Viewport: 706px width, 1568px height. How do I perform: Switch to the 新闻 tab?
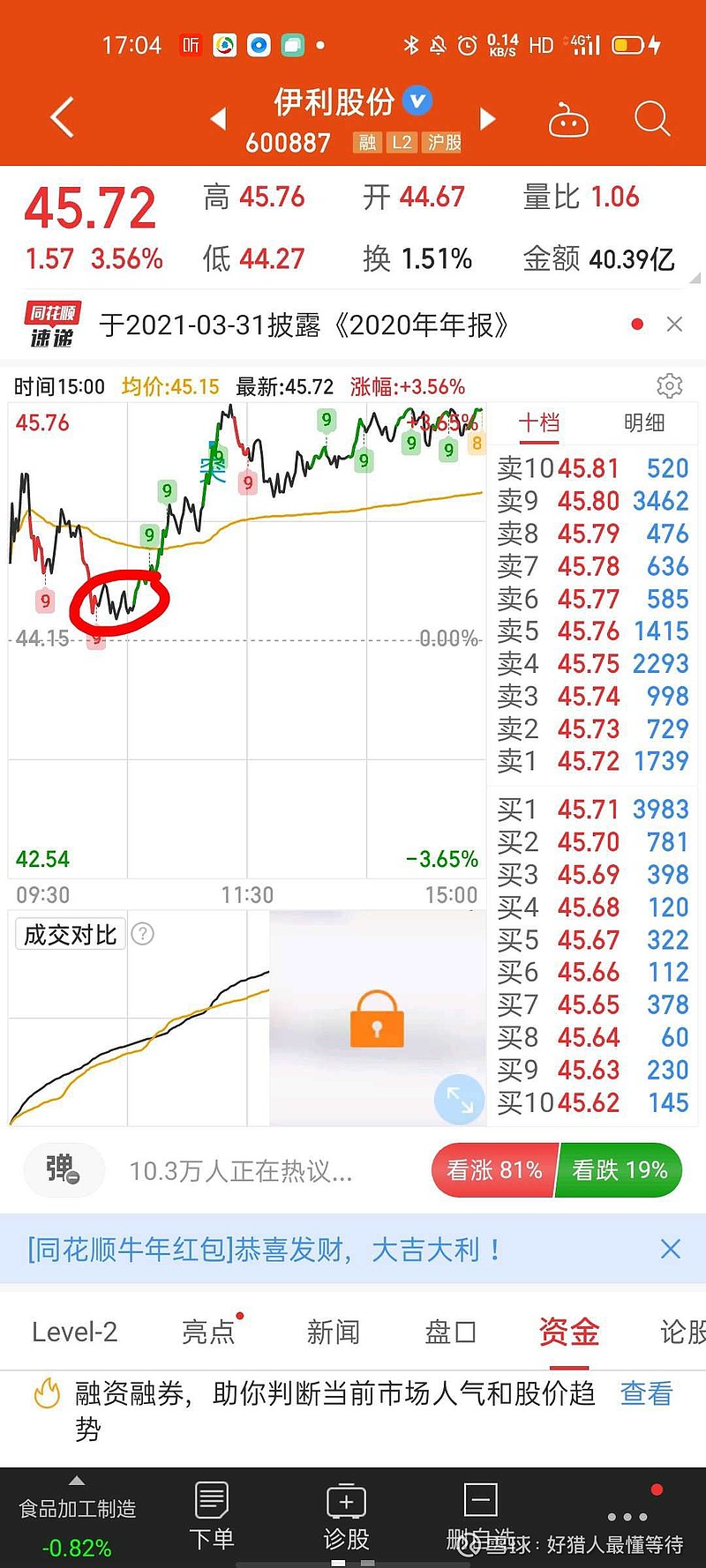point(333,1332)
